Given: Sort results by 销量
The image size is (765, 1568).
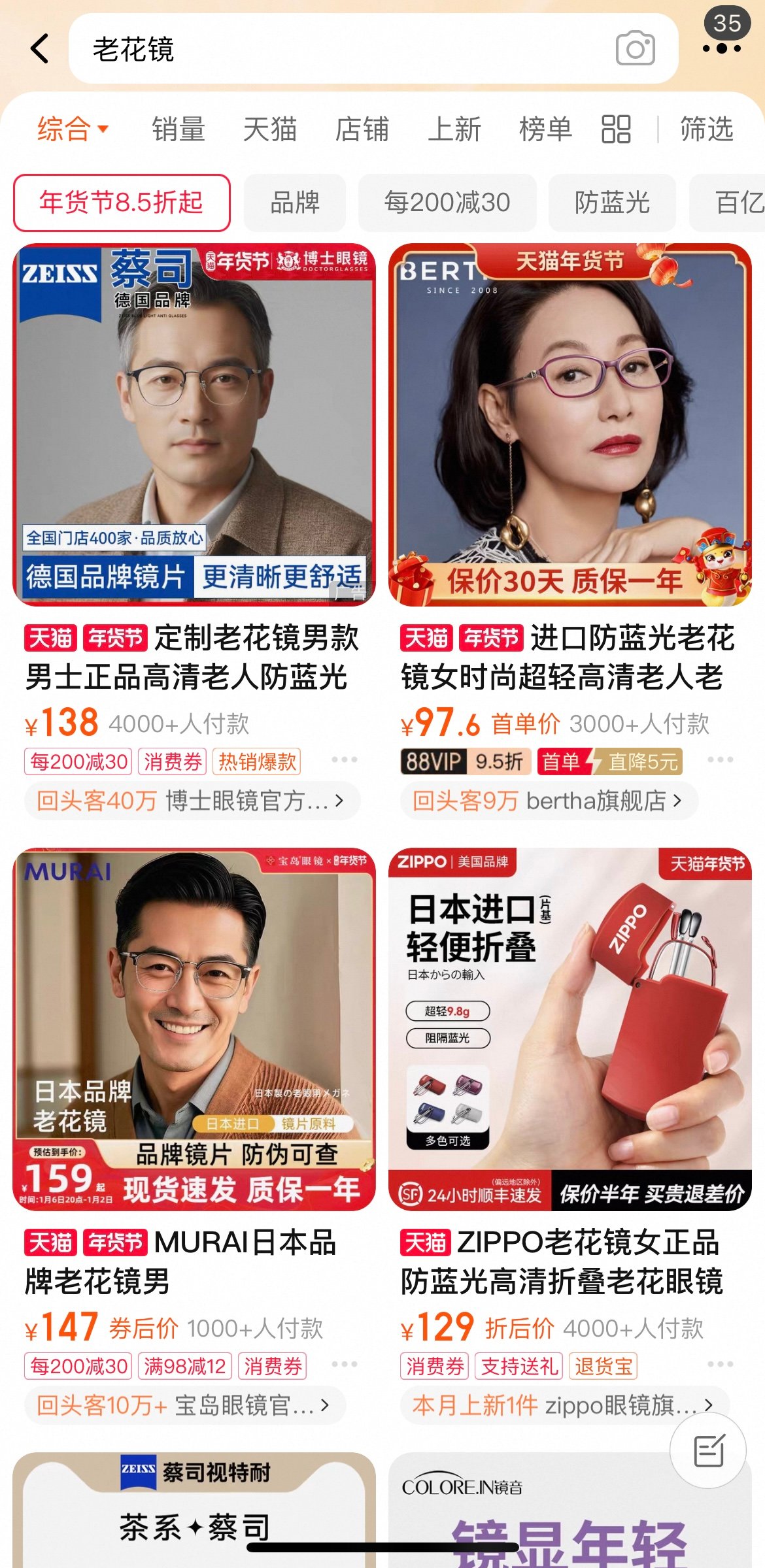Looking at the screenshot, I should tap(178, 129).
